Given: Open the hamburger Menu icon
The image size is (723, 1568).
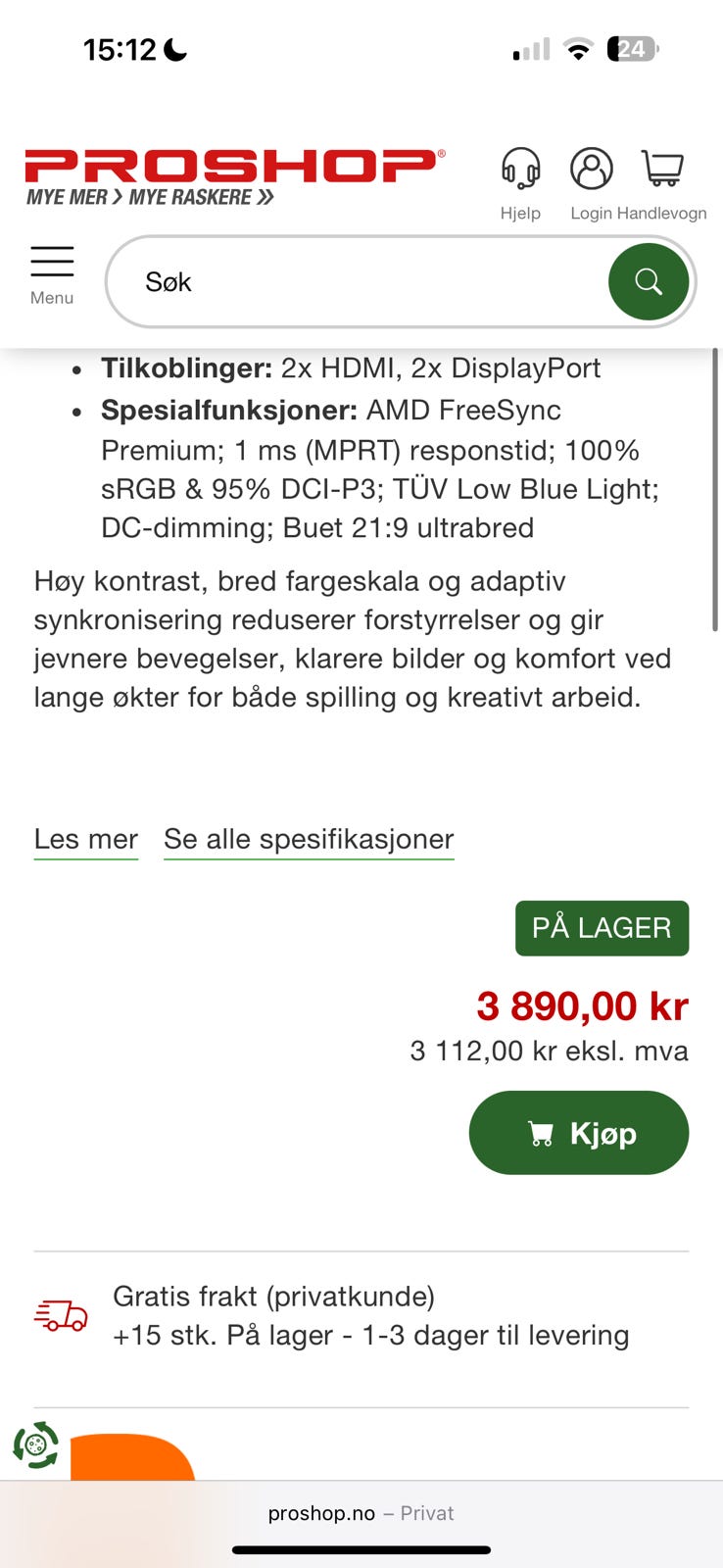Looking at the screenshot, I should click(x=52, y=259).
